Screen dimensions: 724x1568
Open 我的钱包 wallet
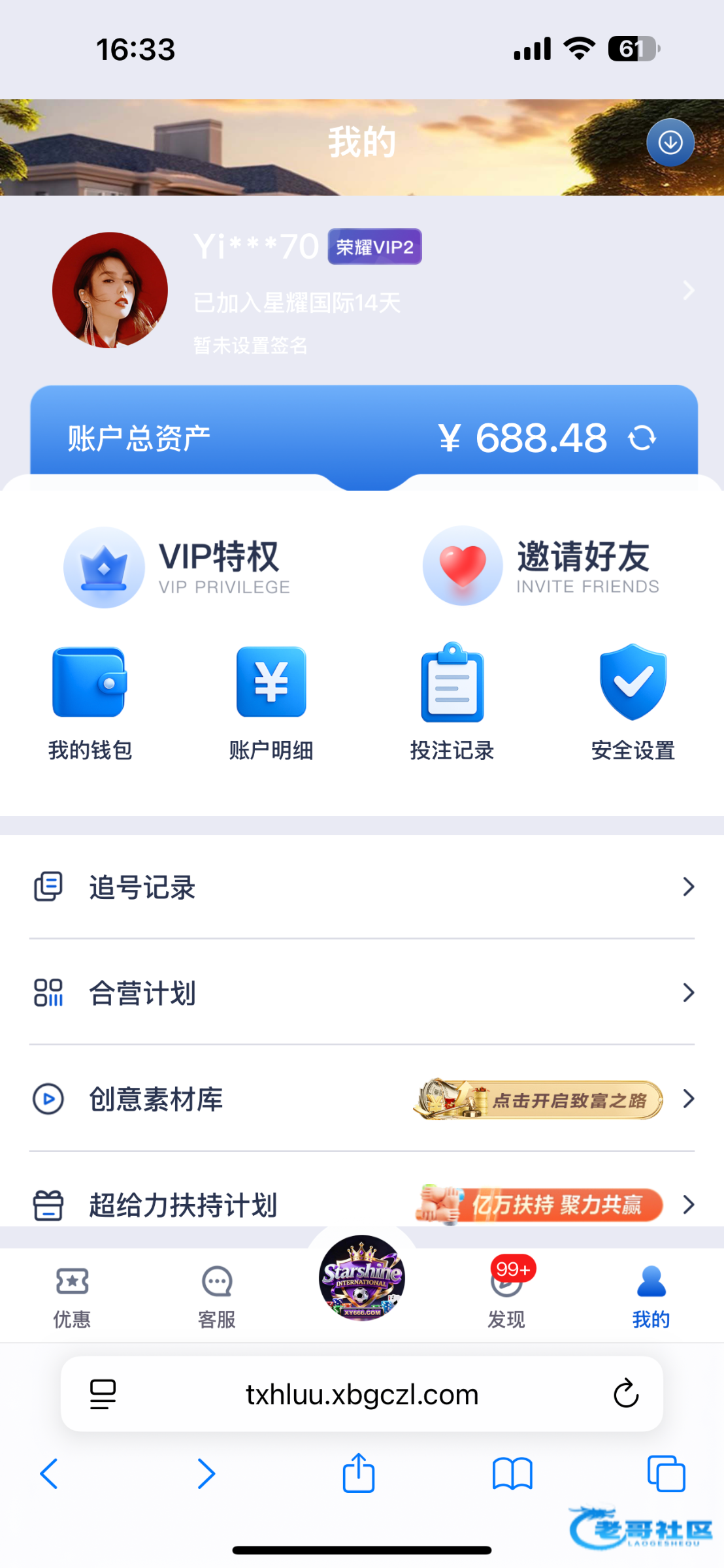point(90,702)
